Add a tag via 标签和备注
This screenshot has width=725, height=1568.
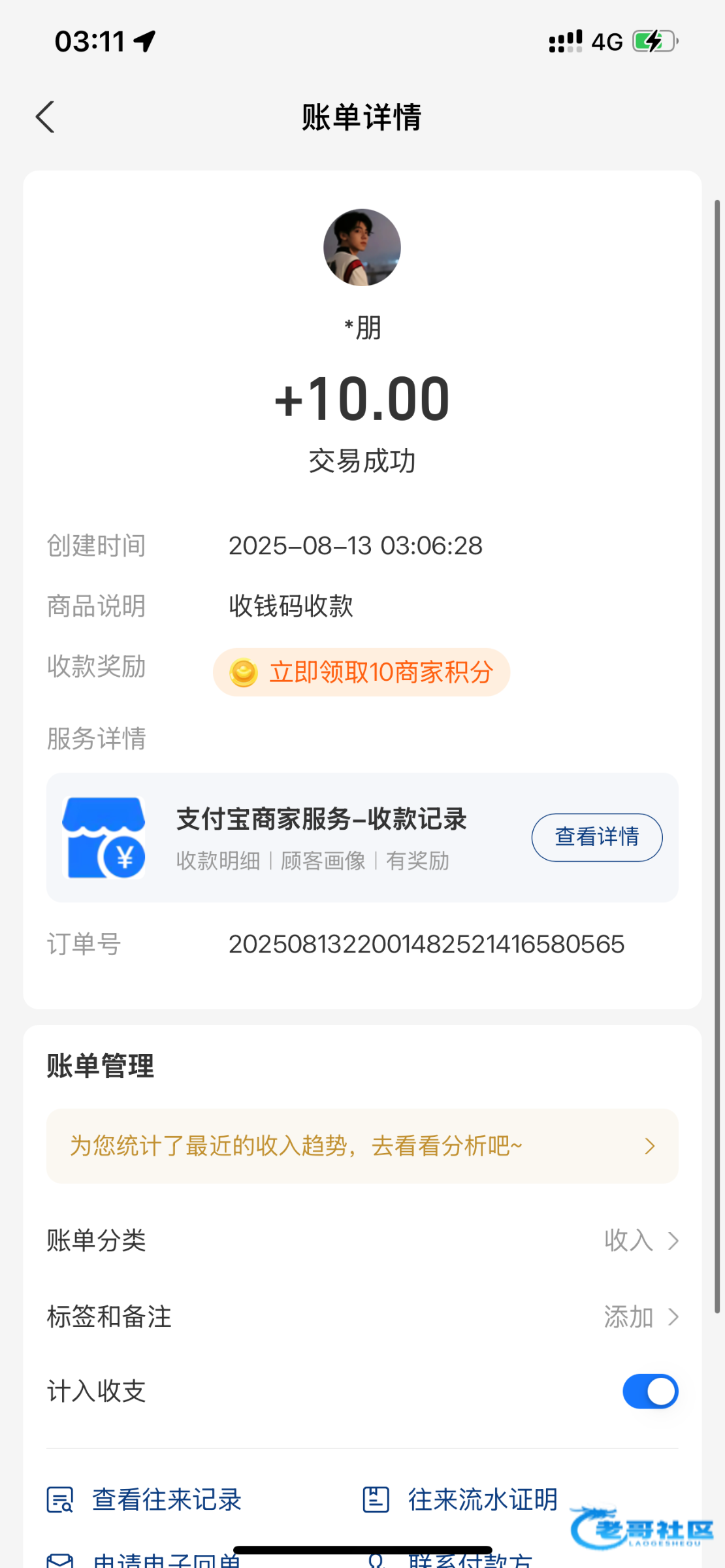(362, 1316)
